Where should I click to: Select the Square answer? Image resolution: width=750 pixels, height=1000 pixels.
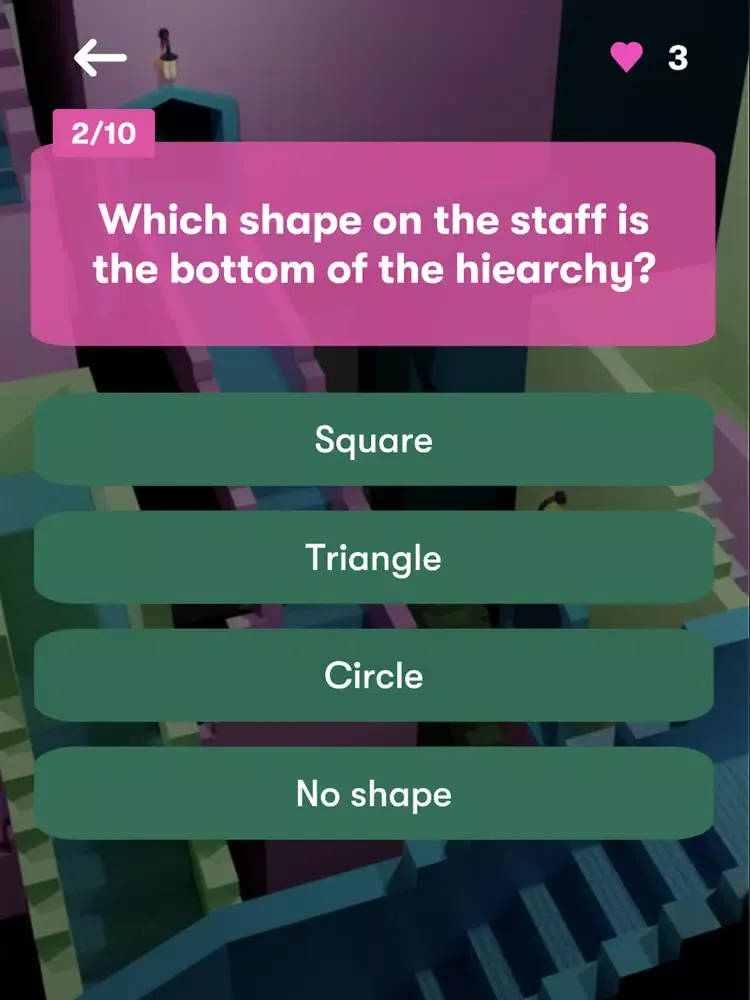click(374, 440)
